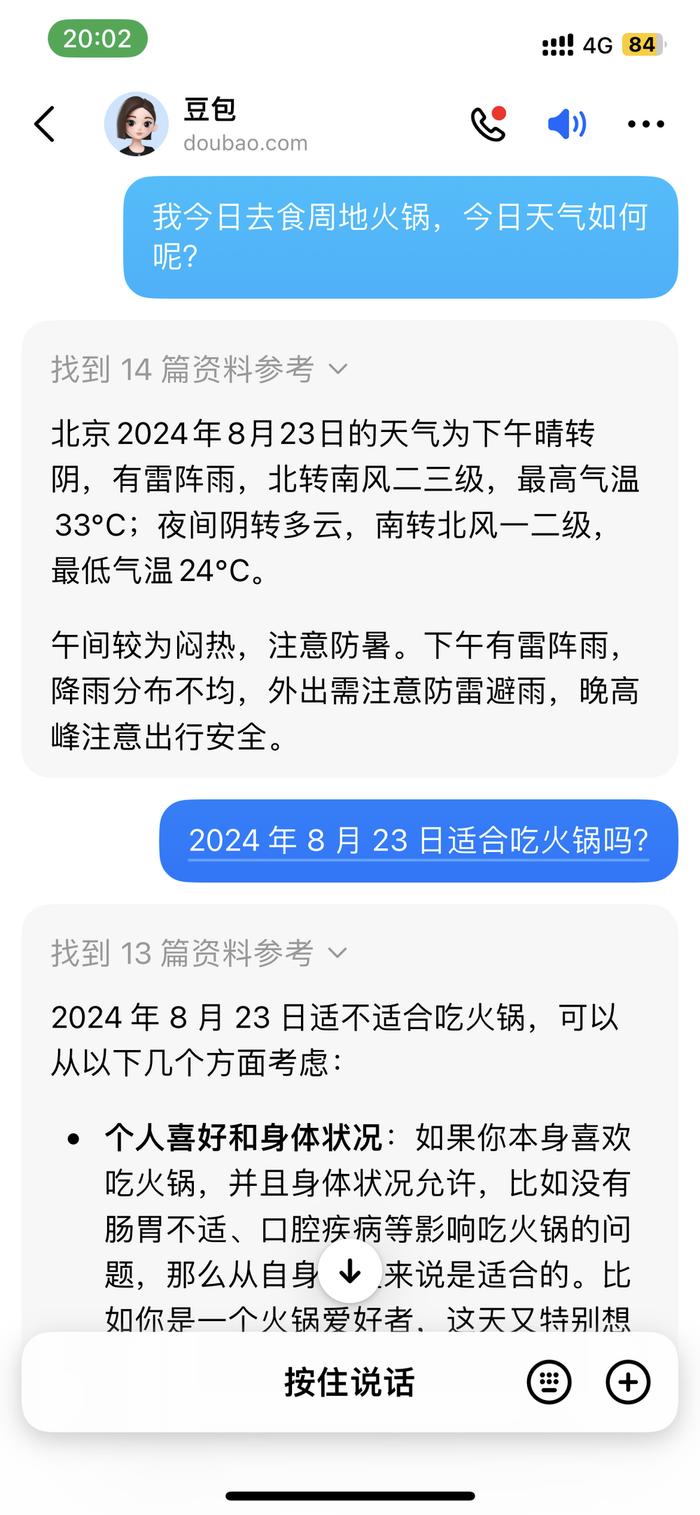Tap the down arrow to jump to latest
The image size is (700, 1515).
(x=350, y=1271)
